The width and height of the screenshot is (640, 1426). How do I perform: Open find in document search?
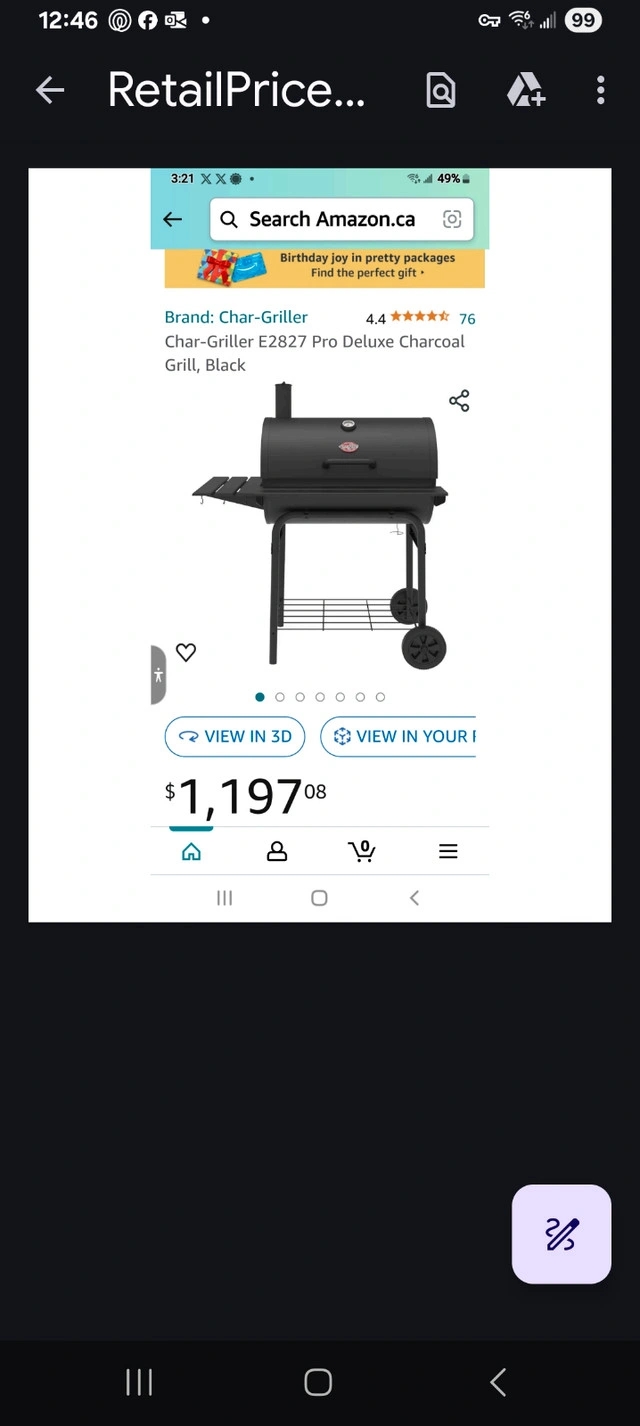[440, 90]
